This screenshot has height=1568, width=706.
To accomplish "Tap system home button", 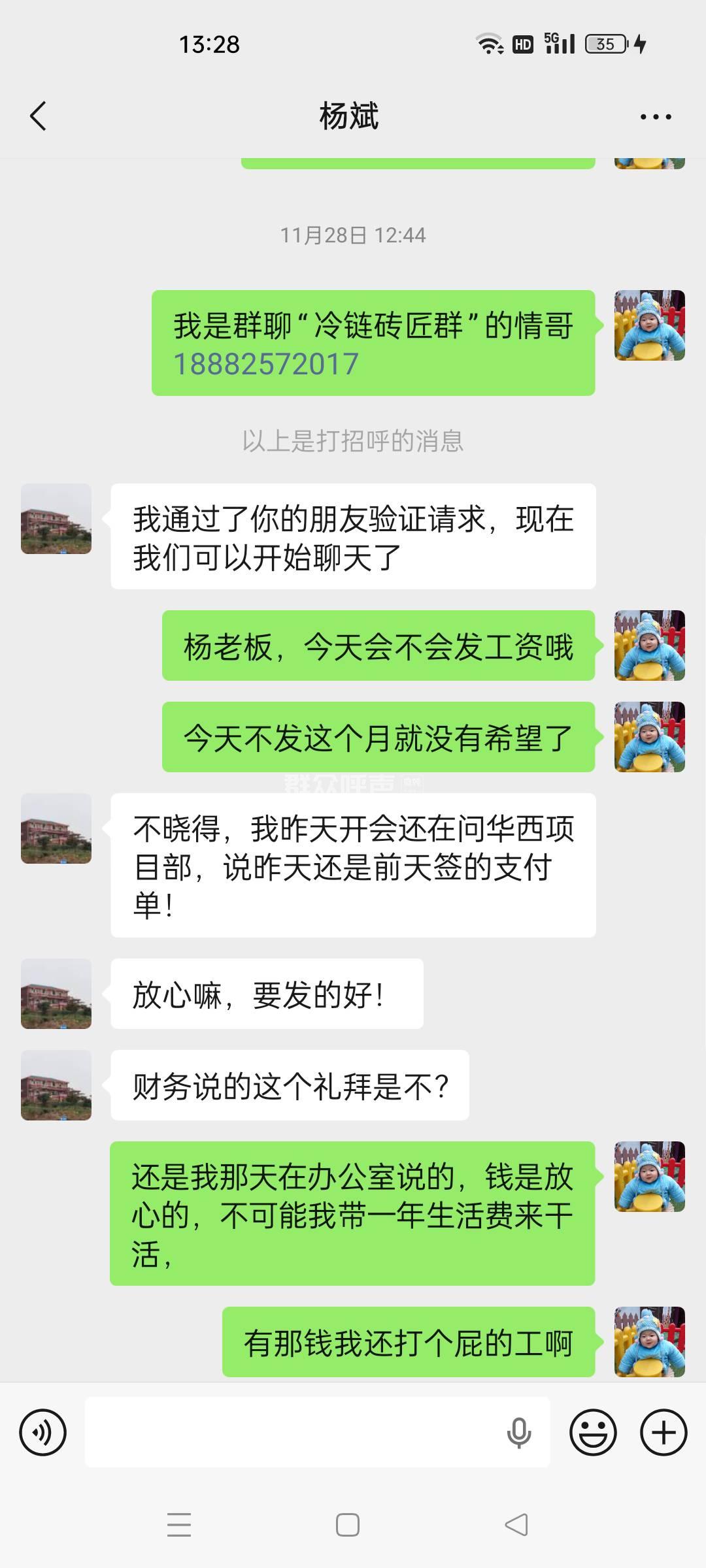I will [347, 1525].
